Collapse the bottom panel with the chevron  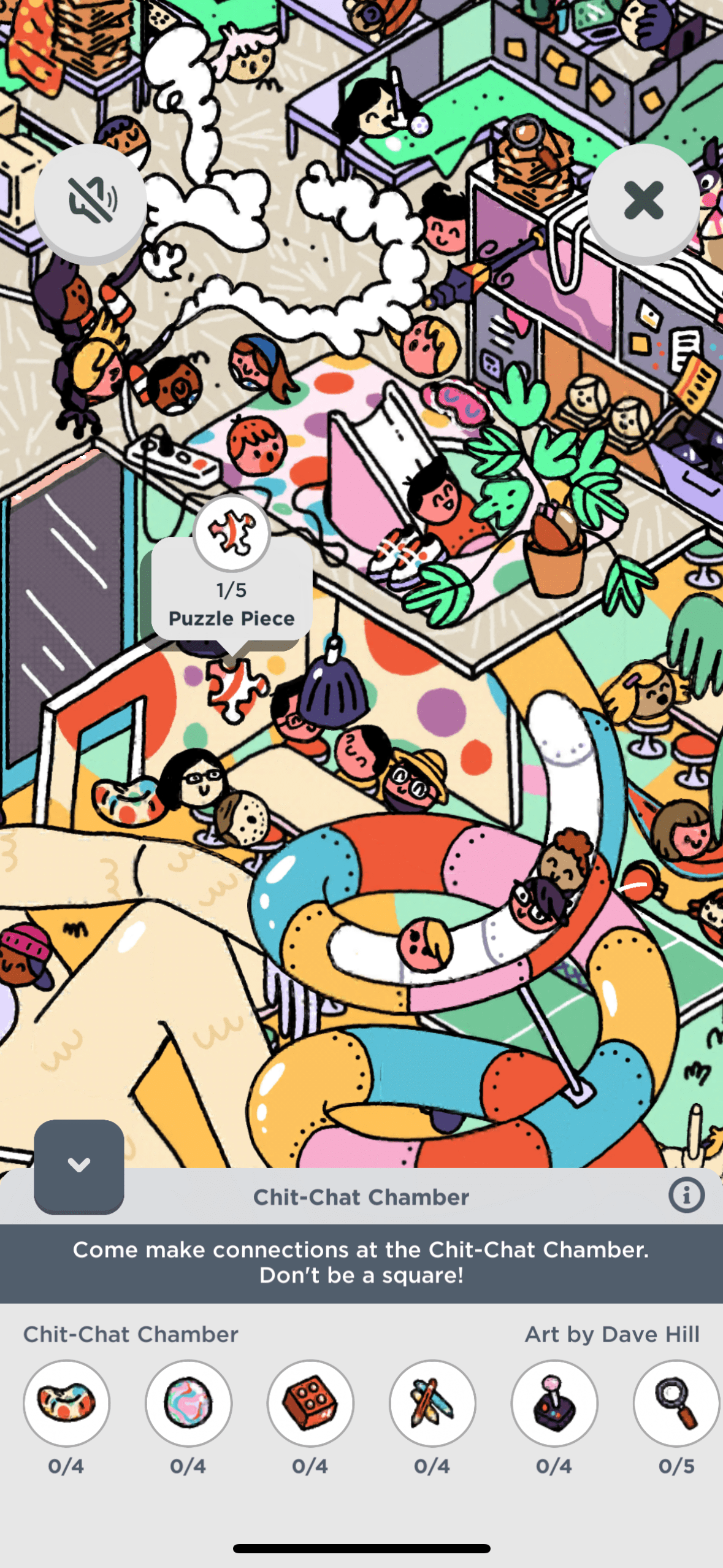coord(79,1165)
